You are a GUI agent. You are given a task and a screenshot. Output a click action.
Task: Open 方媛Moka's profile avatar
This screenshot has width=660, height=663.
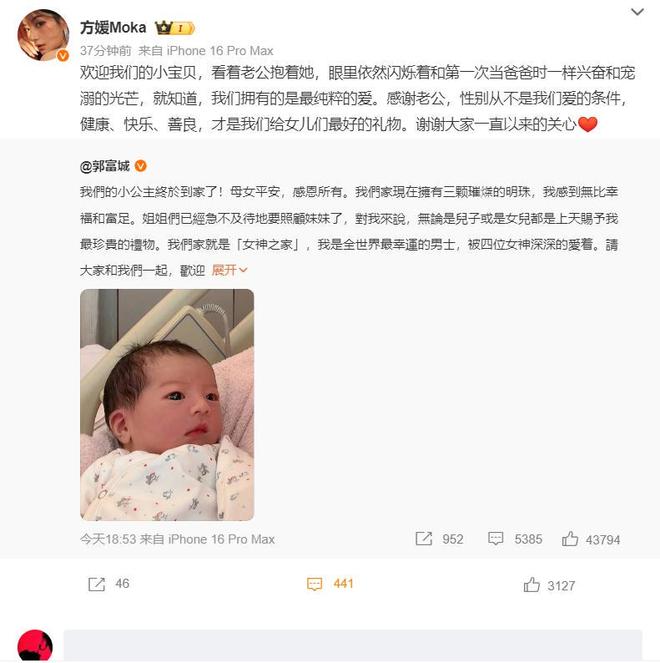point(41,37)
